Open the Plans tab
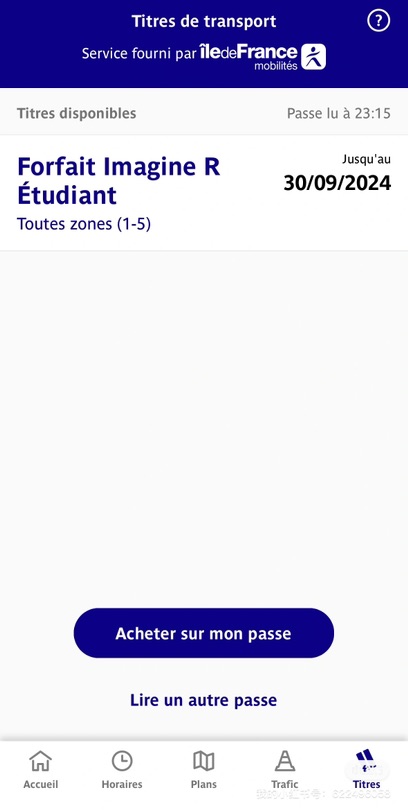This screenshot has width=408, height=812. [203, 770]
